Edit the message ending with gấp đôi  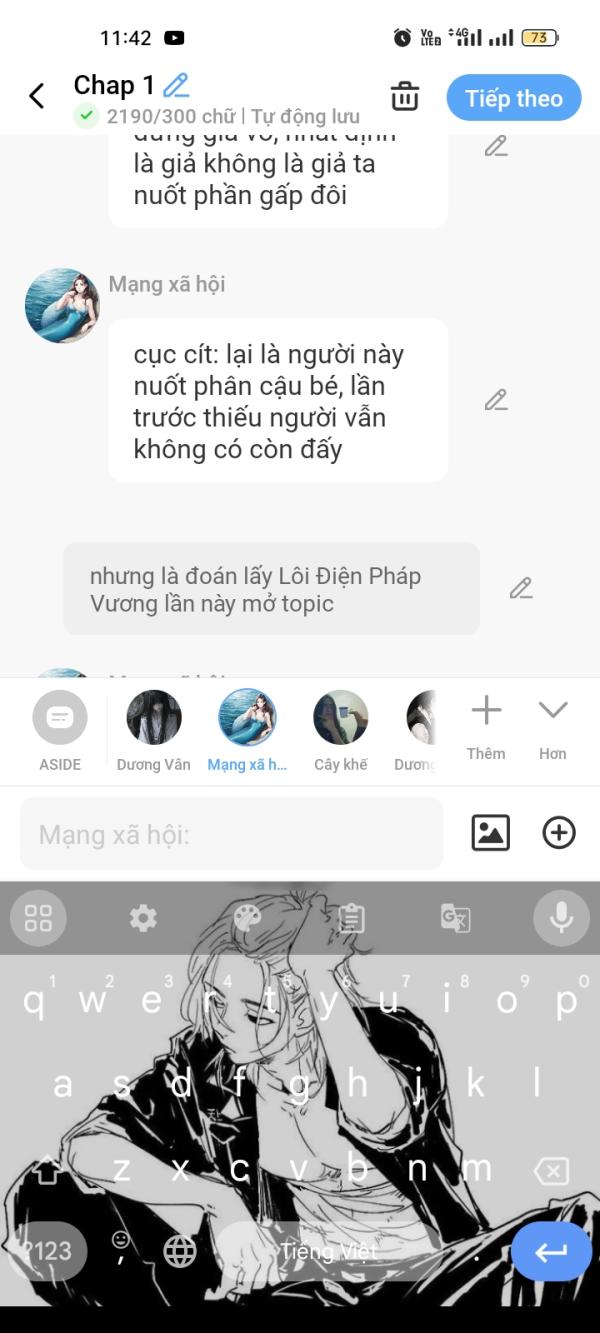pyautogui.click(x=496, y=147)
